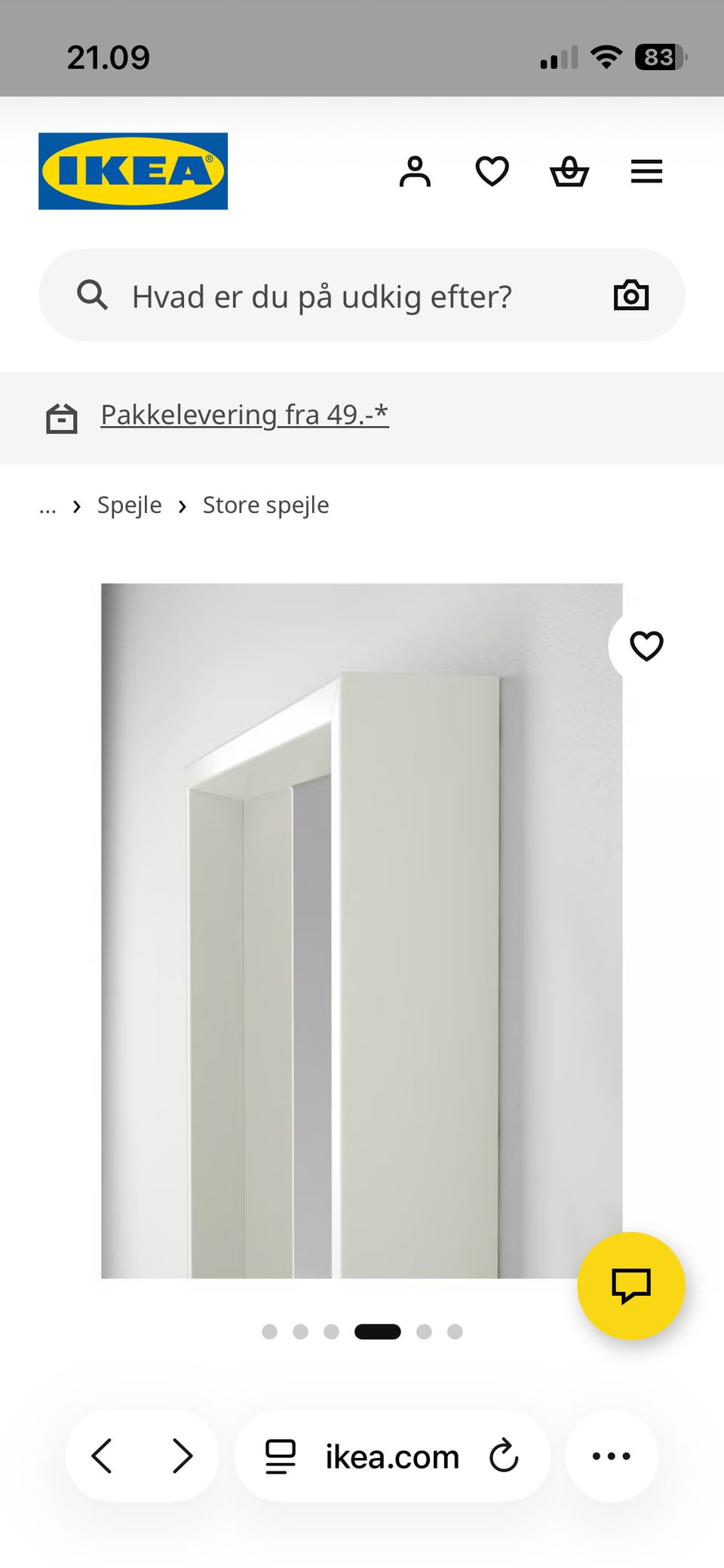Click the magnifying glass search icon

click(91, 295)
